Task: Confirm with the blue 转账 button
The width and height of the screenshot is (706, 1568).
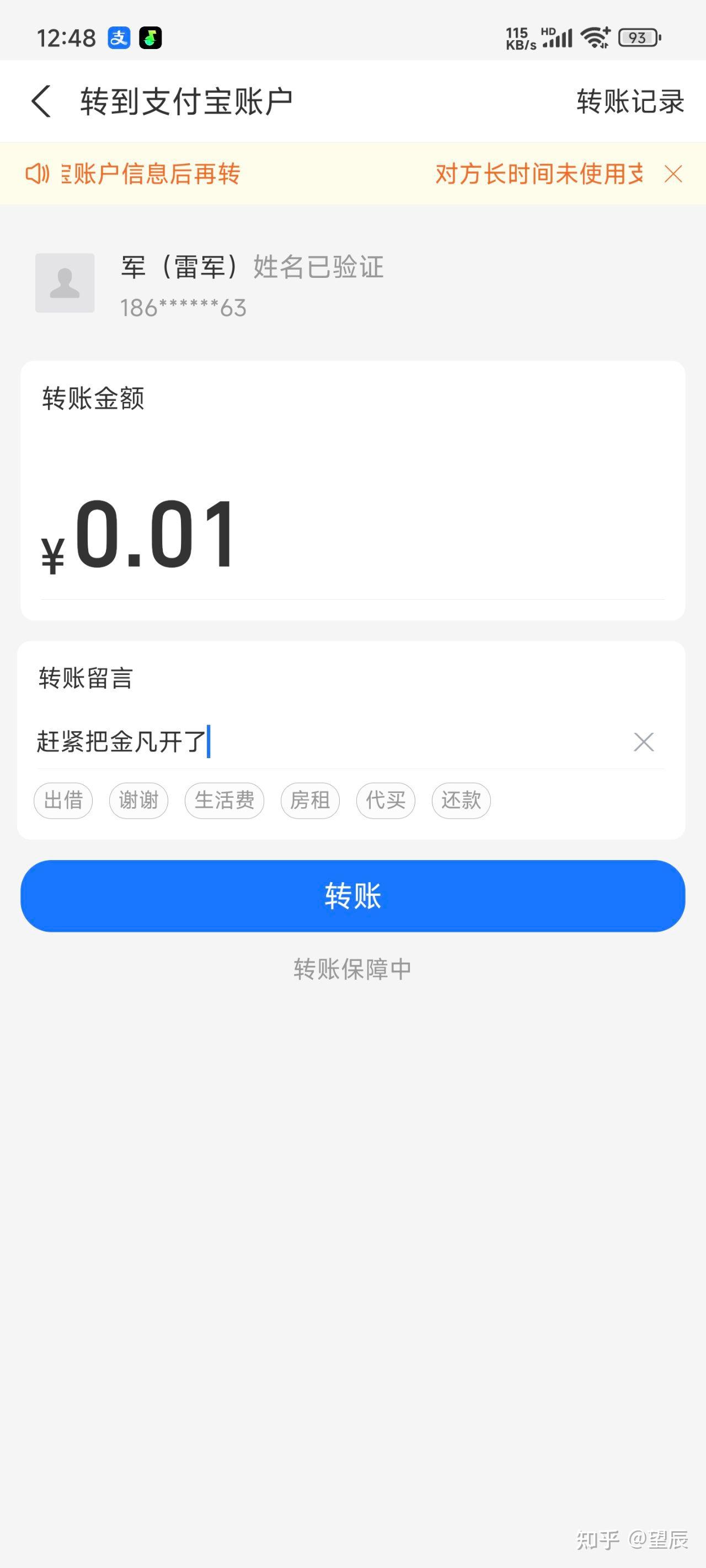Action: 352,896
